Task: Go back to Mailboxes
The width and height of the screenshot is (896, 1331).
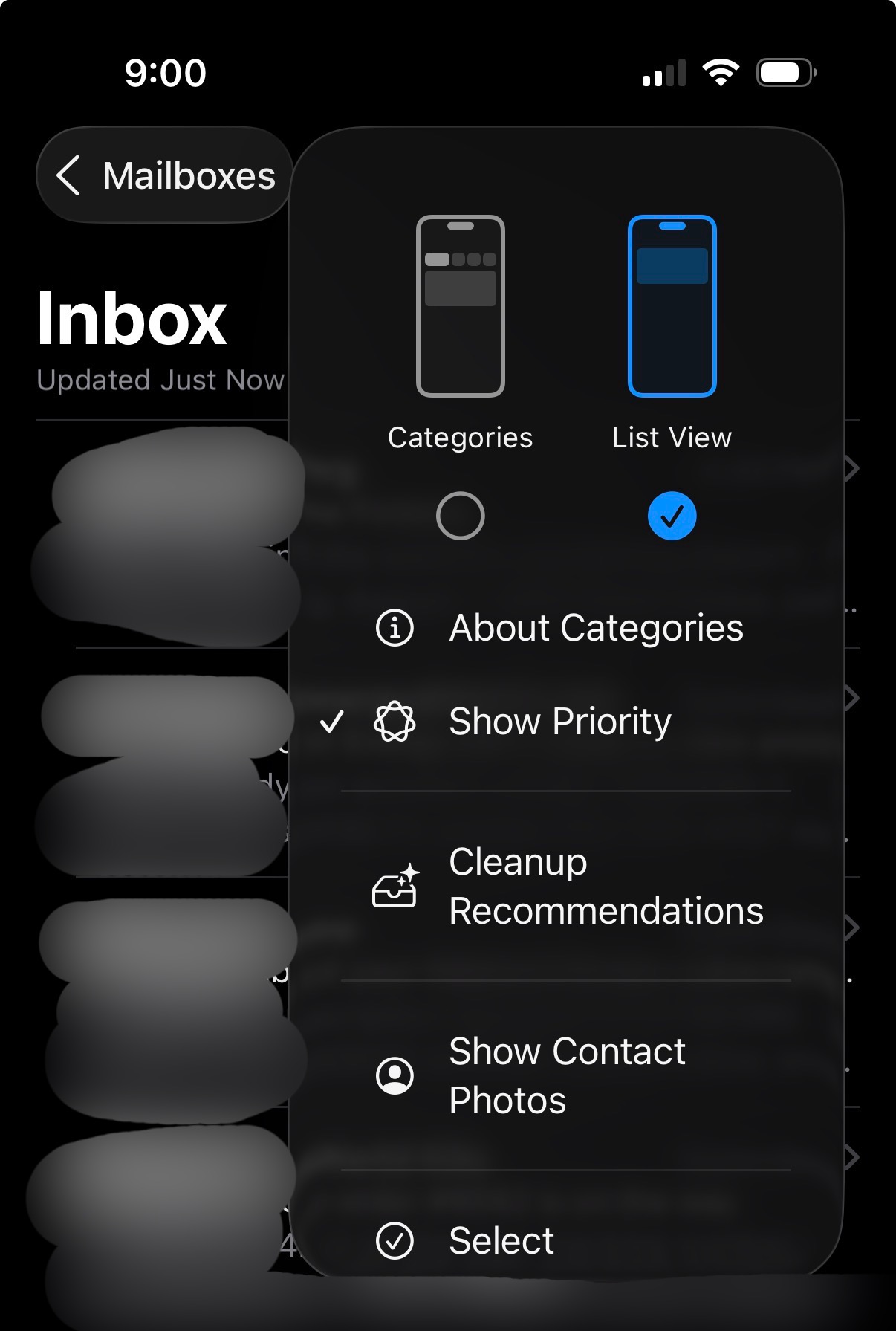Action: [x=165, y=176]
